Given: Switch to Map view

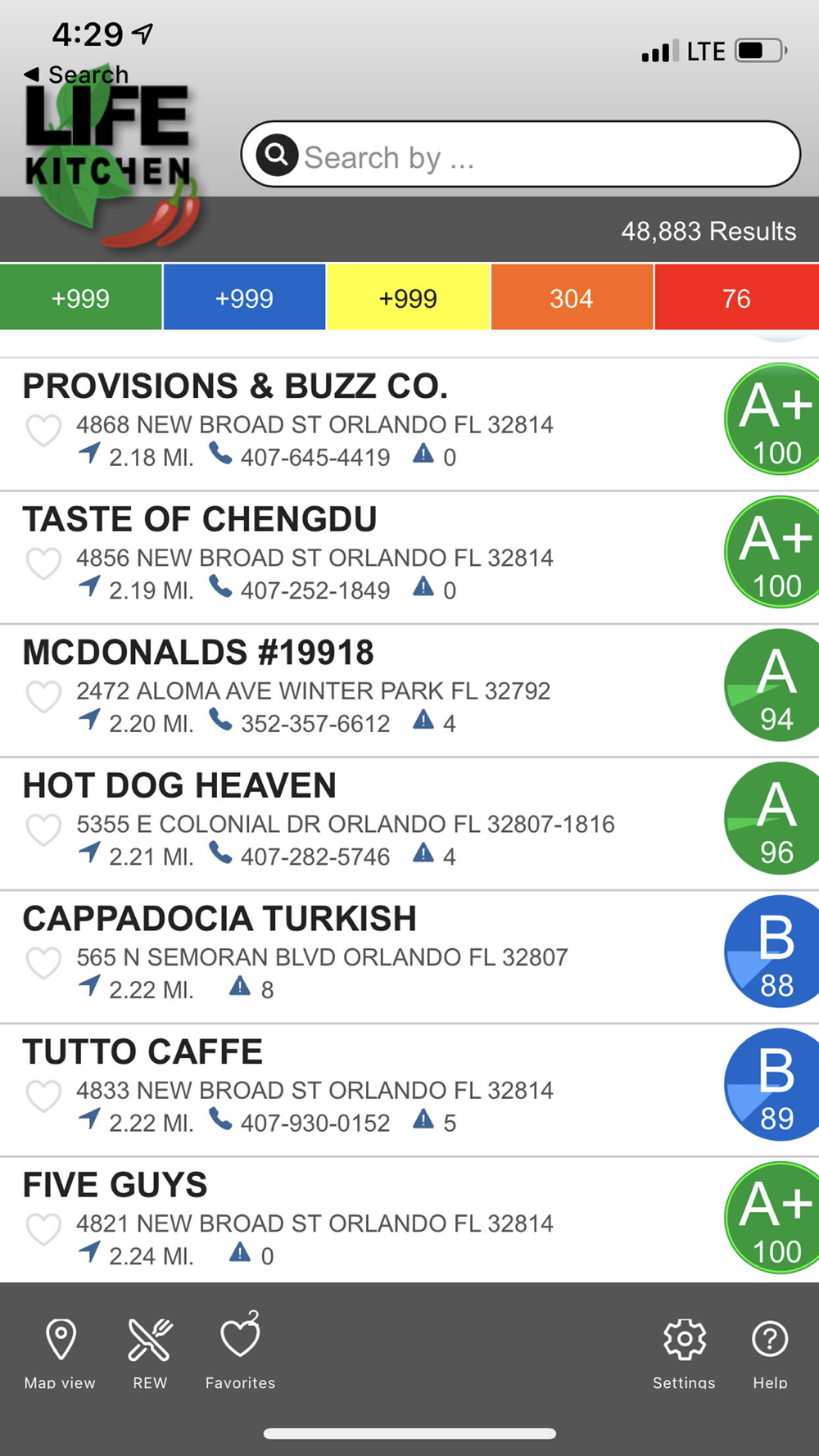Looking at the screenshot, I should 60,1353.
